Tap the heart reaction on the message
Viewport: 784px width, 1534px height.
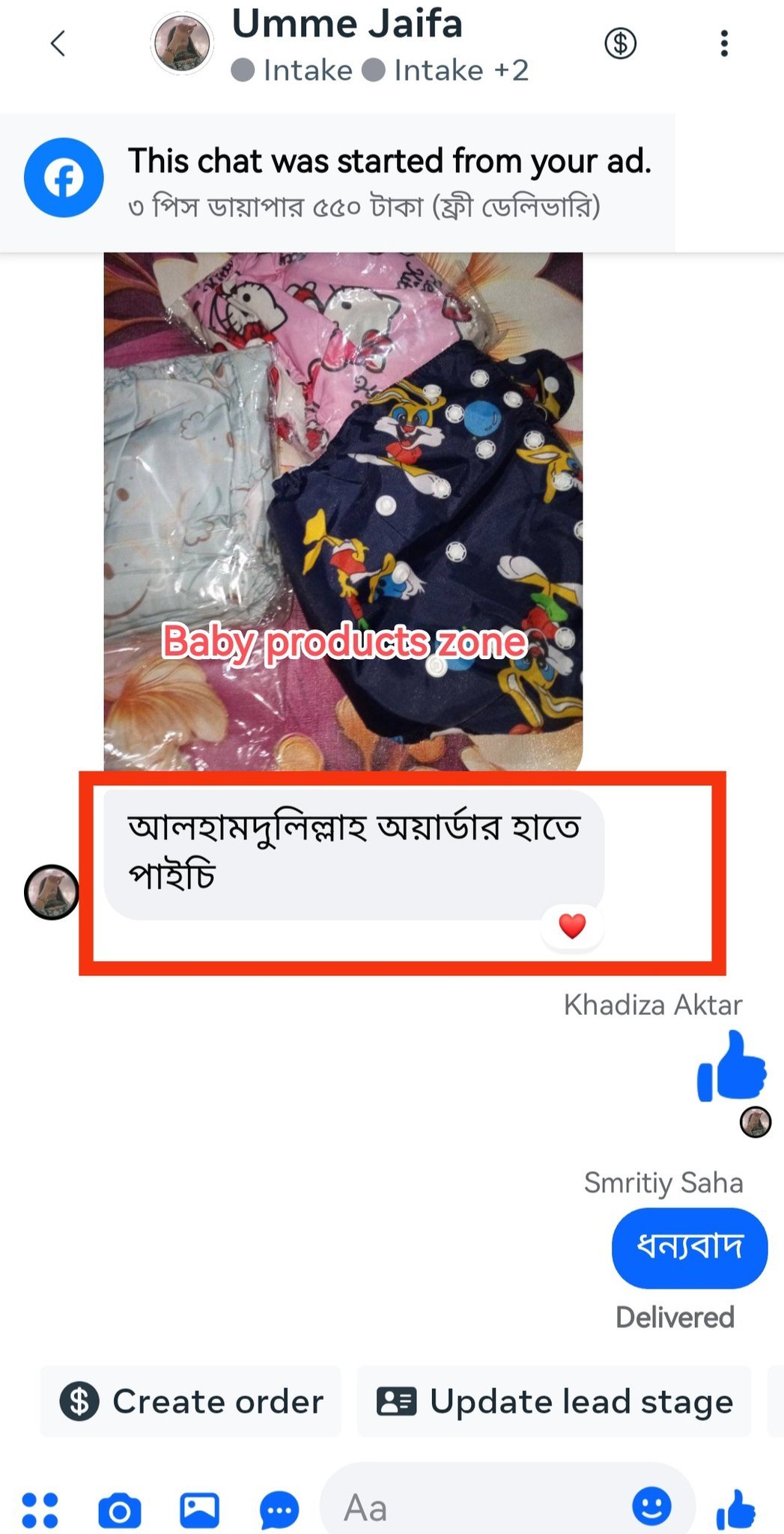coord(572,927)
